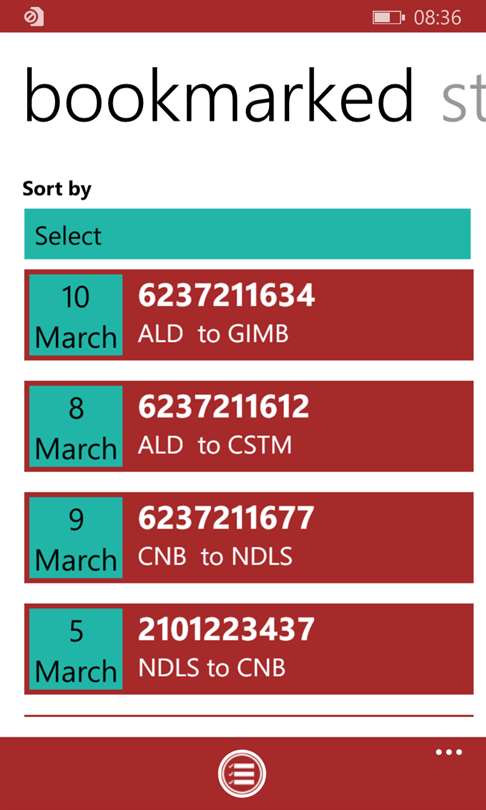Open bookmarked PNR 6237211612 ALD to CSTM
Screen dimensions: 486x810
pyautogui.click(x=249, y=426)
